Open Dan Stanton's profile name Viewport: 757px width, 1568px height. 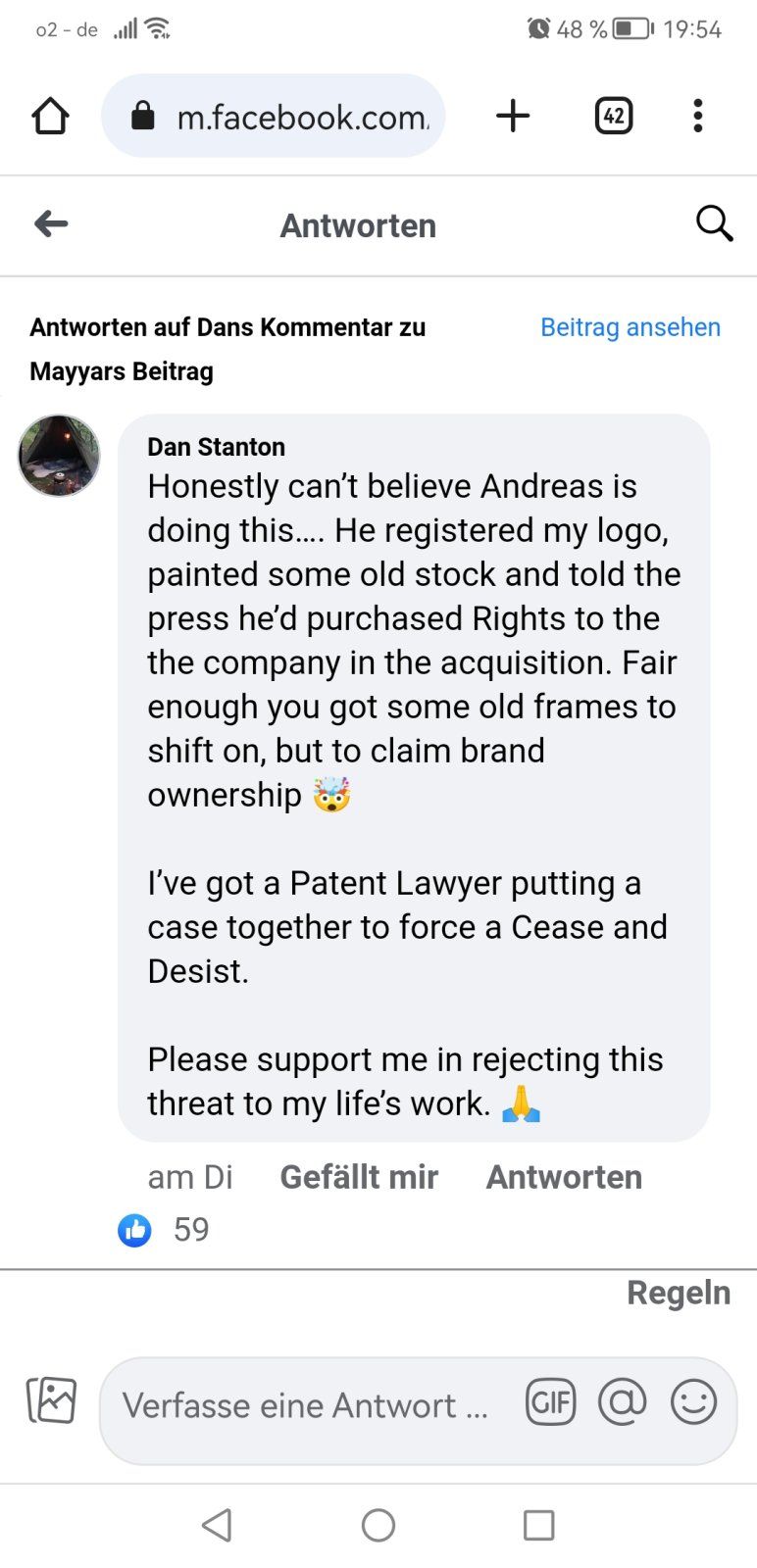[x=217, y=447]
